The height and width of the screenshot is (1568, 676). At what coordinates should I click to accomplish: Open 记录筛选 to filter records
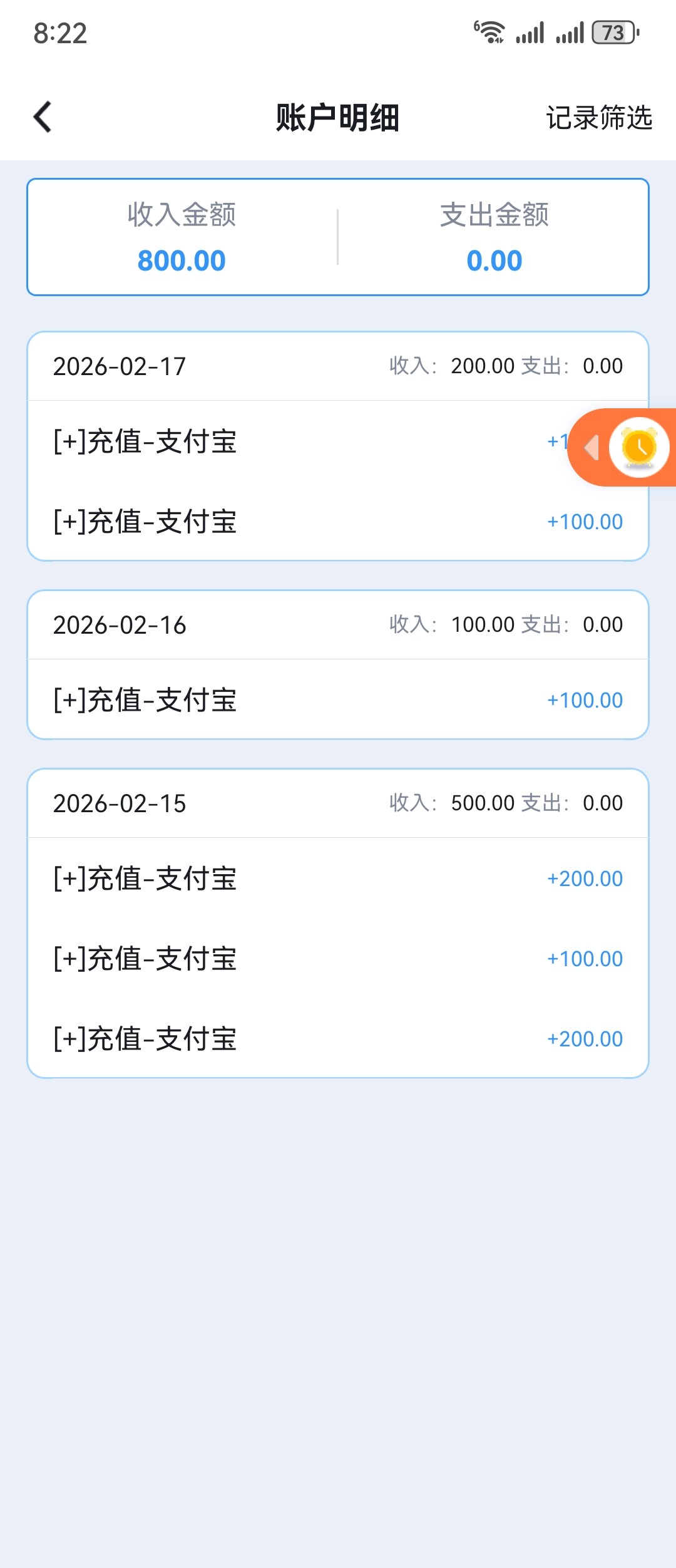coord(598,116)
